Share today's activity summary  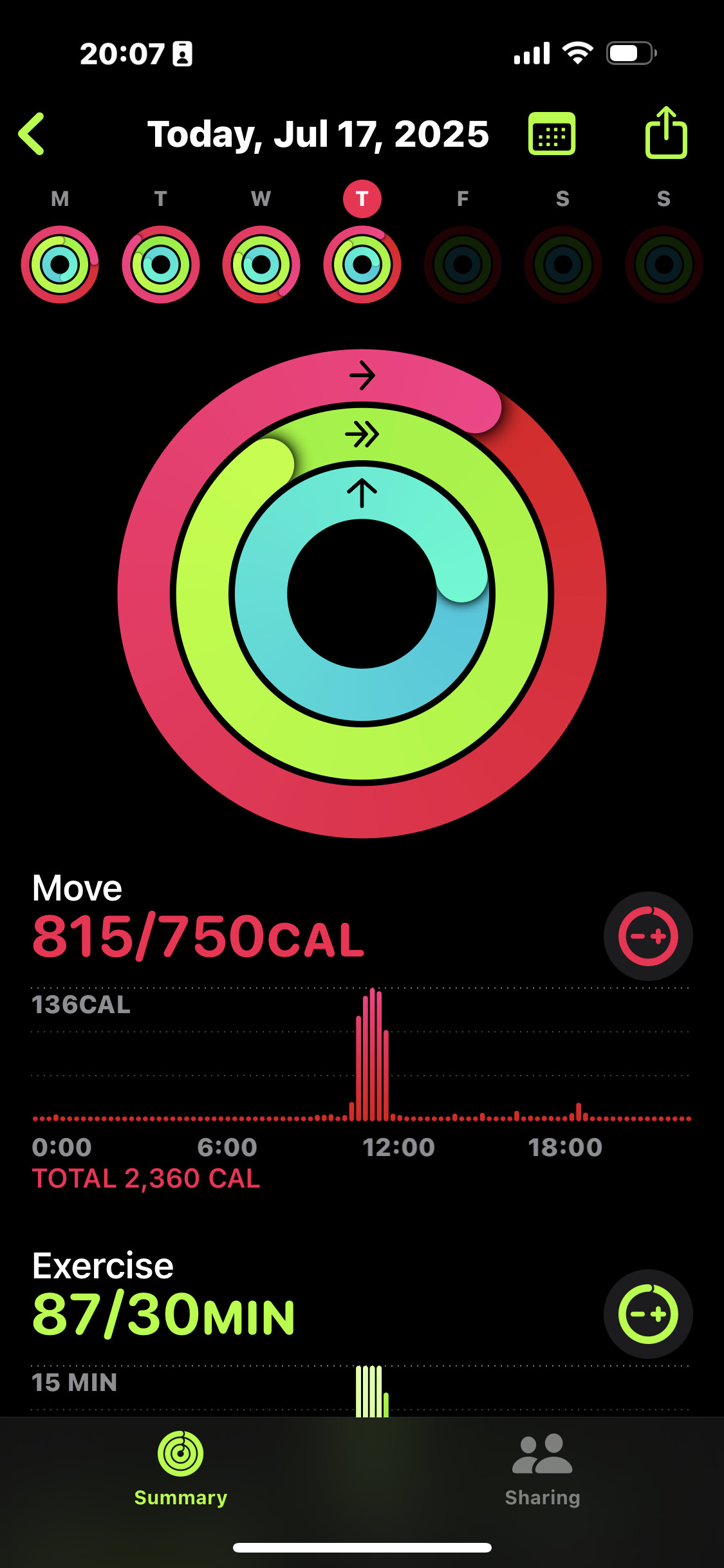click(666, 133)
